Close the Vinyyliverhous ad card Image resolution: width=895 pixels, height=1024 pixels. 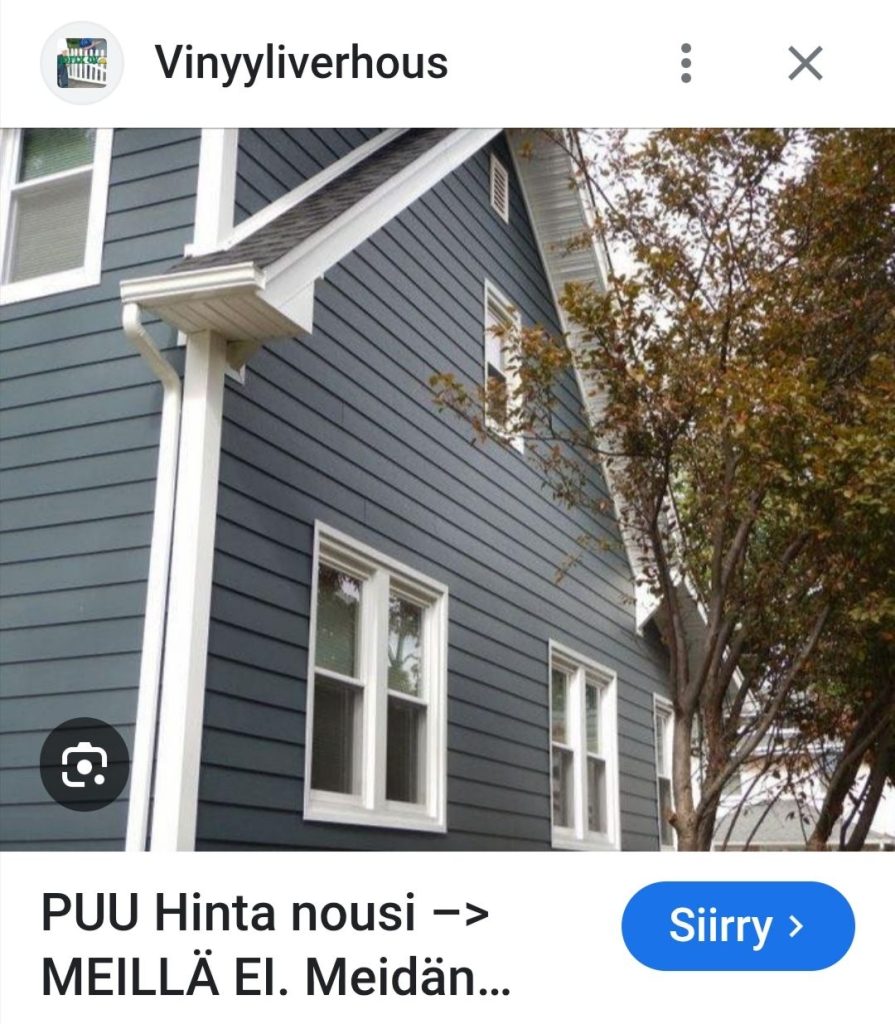[804, 63]
